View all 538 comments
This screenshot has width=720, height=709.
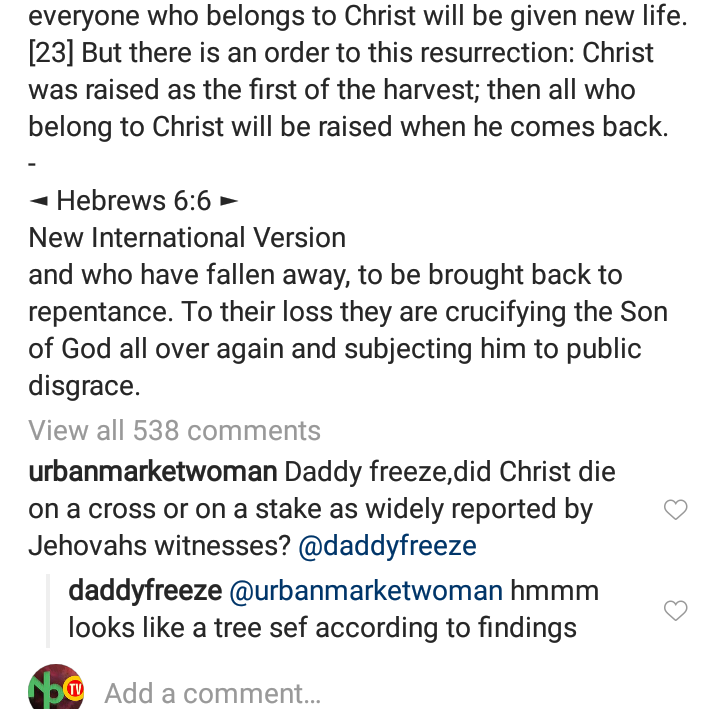(175, 430)
